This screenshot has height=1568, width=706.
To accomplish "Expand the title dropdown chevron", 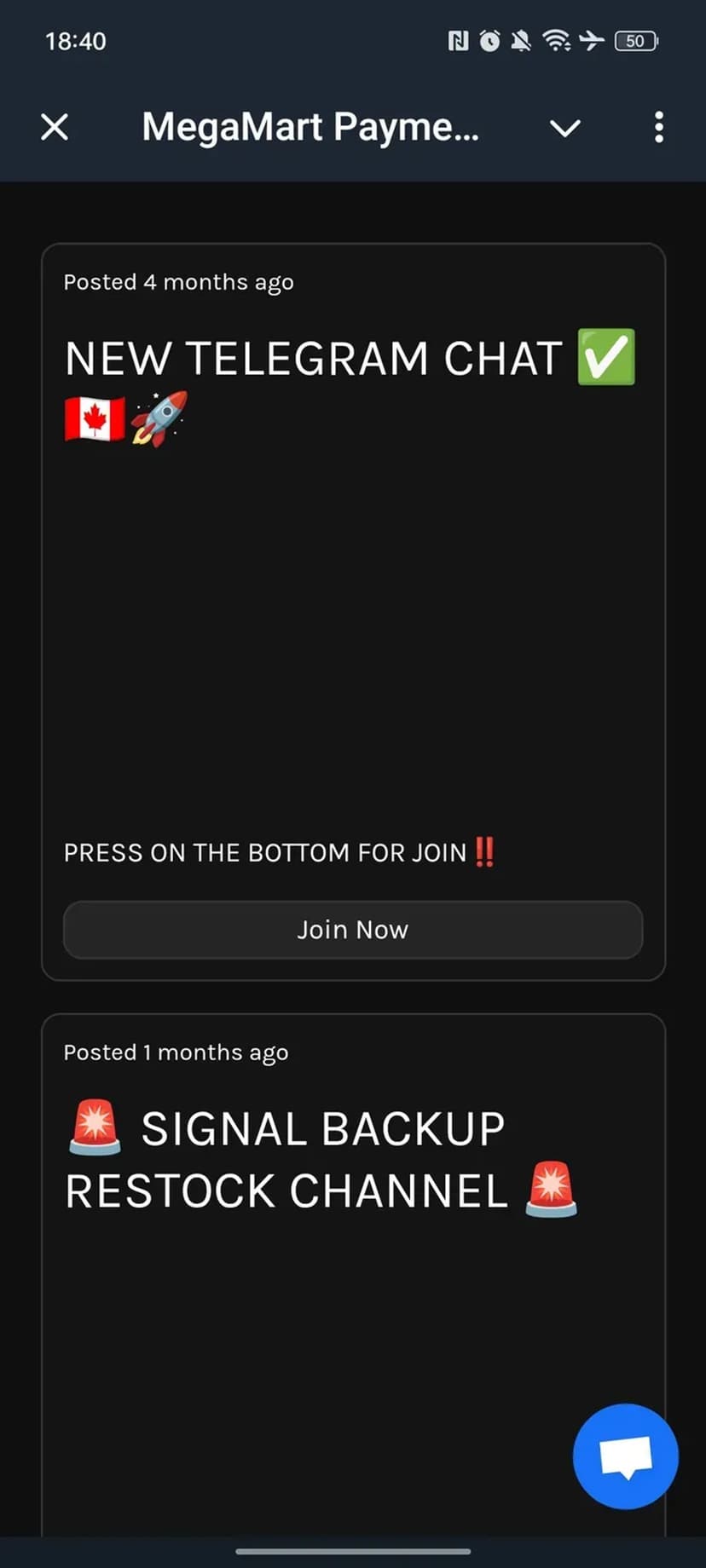I will [564, 128].
